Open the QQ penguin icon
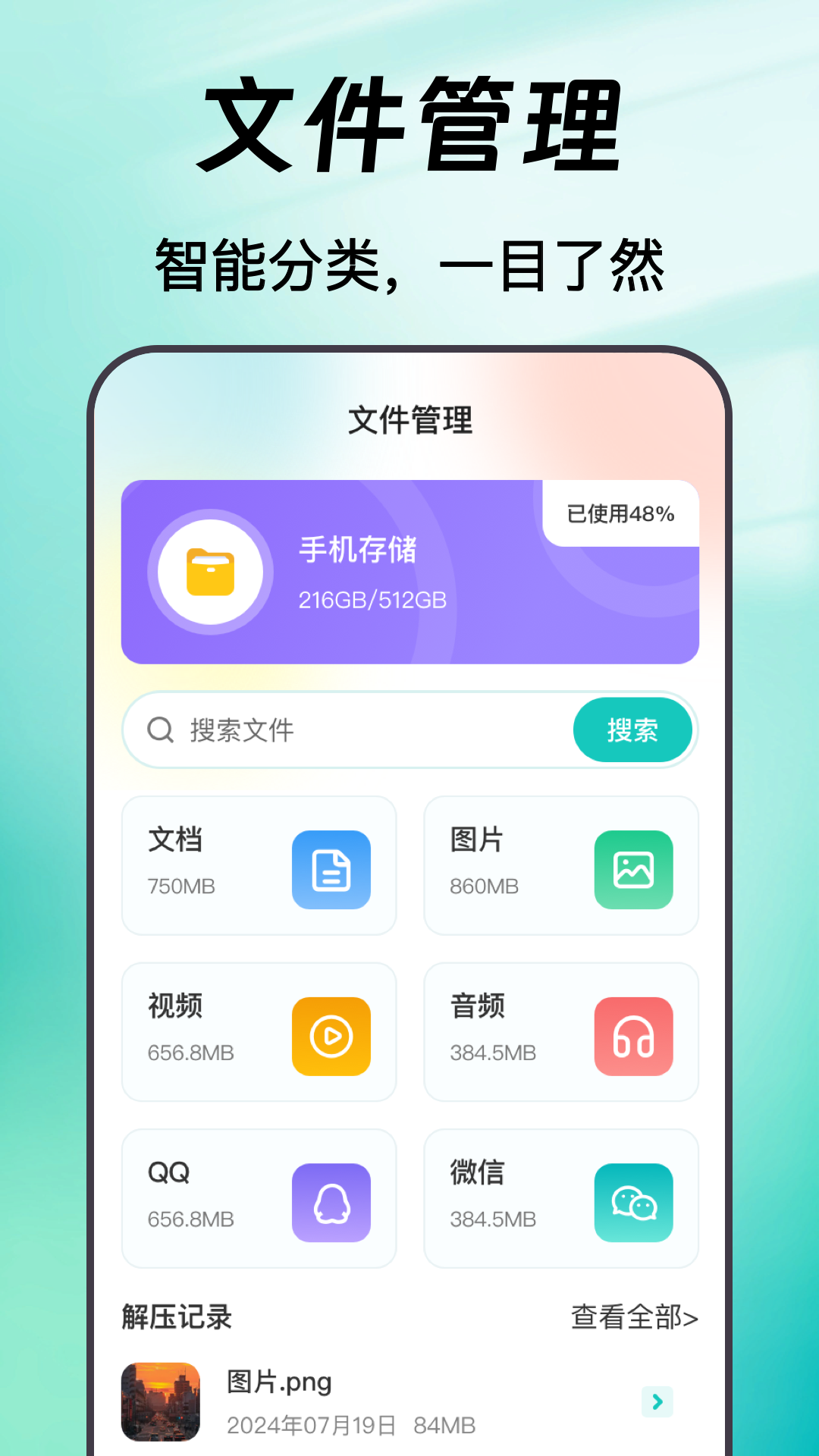 click(331, 1204)
